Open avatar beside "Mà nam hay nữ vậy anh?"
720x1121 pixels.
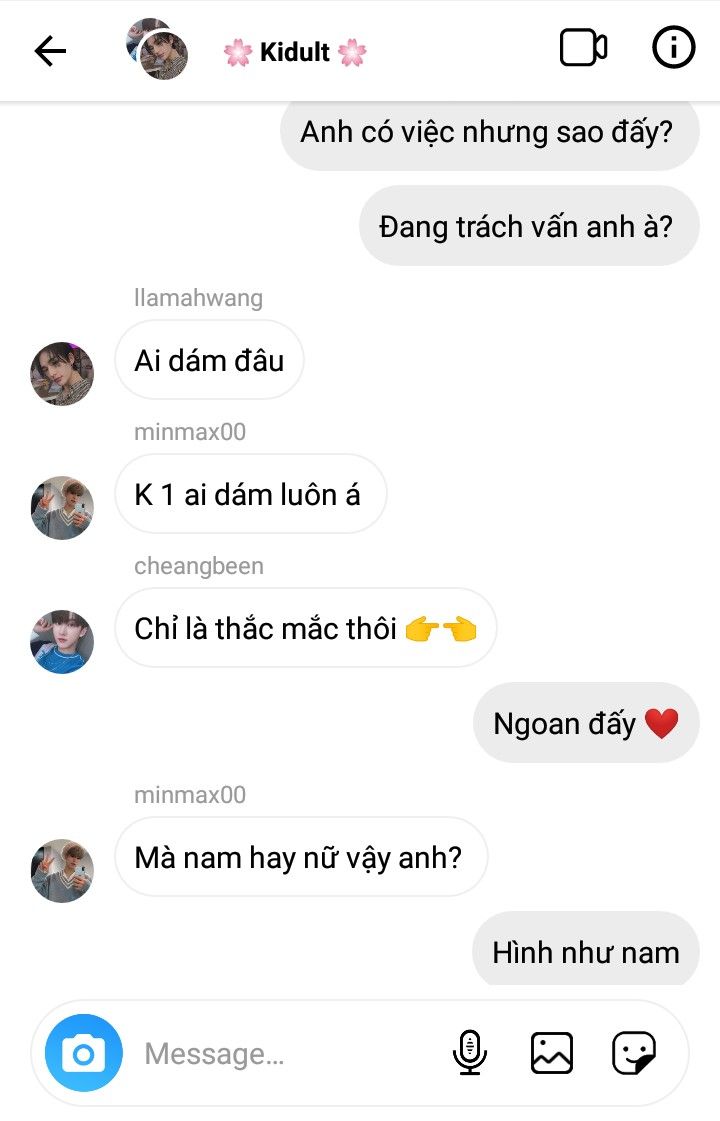(62, 870)
